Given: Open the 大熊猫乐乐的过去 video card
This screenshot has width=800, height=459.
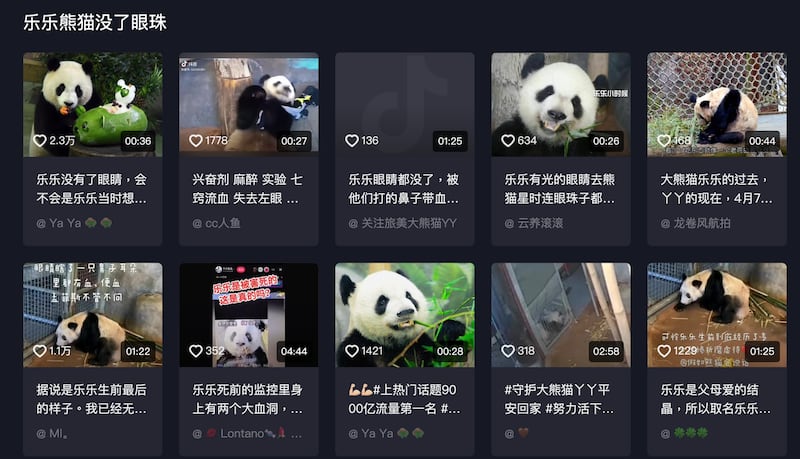Looking at the screenshot, I should point(716,104).
